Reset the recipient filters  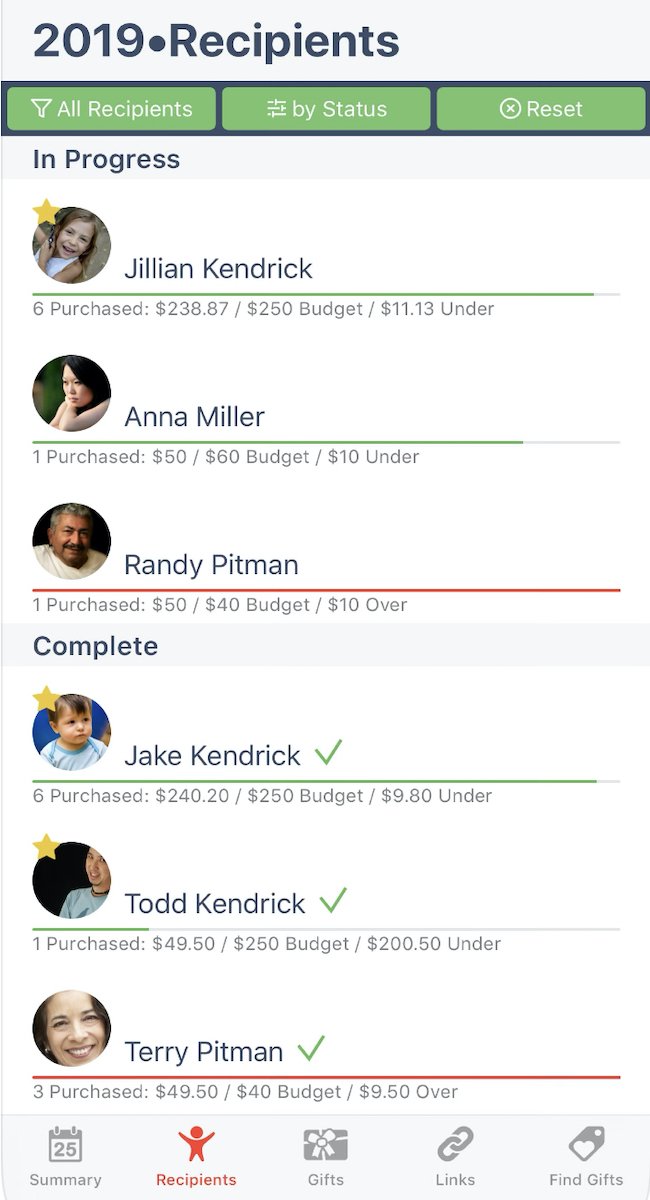pos(541,109)
